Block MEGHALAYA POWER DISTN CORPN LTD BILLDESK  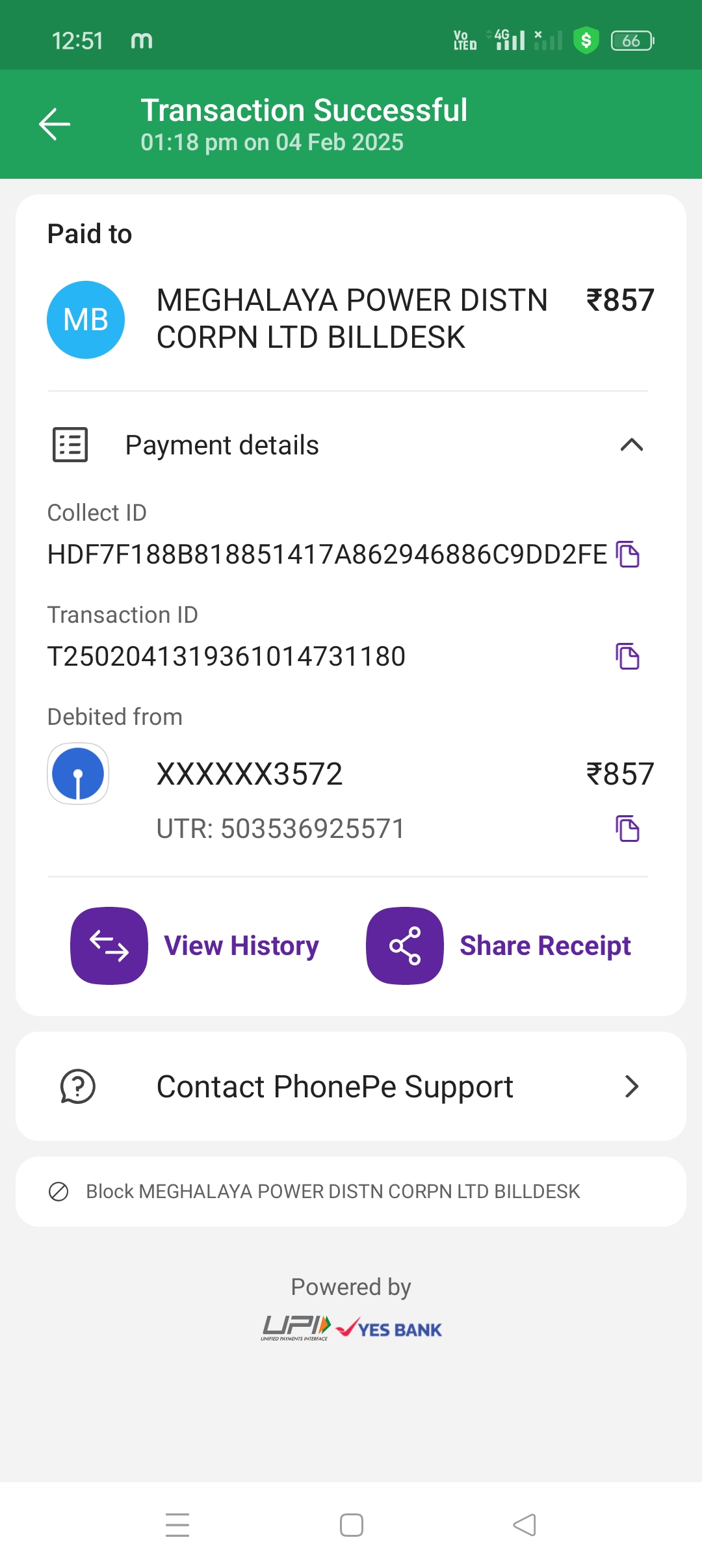[x=351, y=1192]
